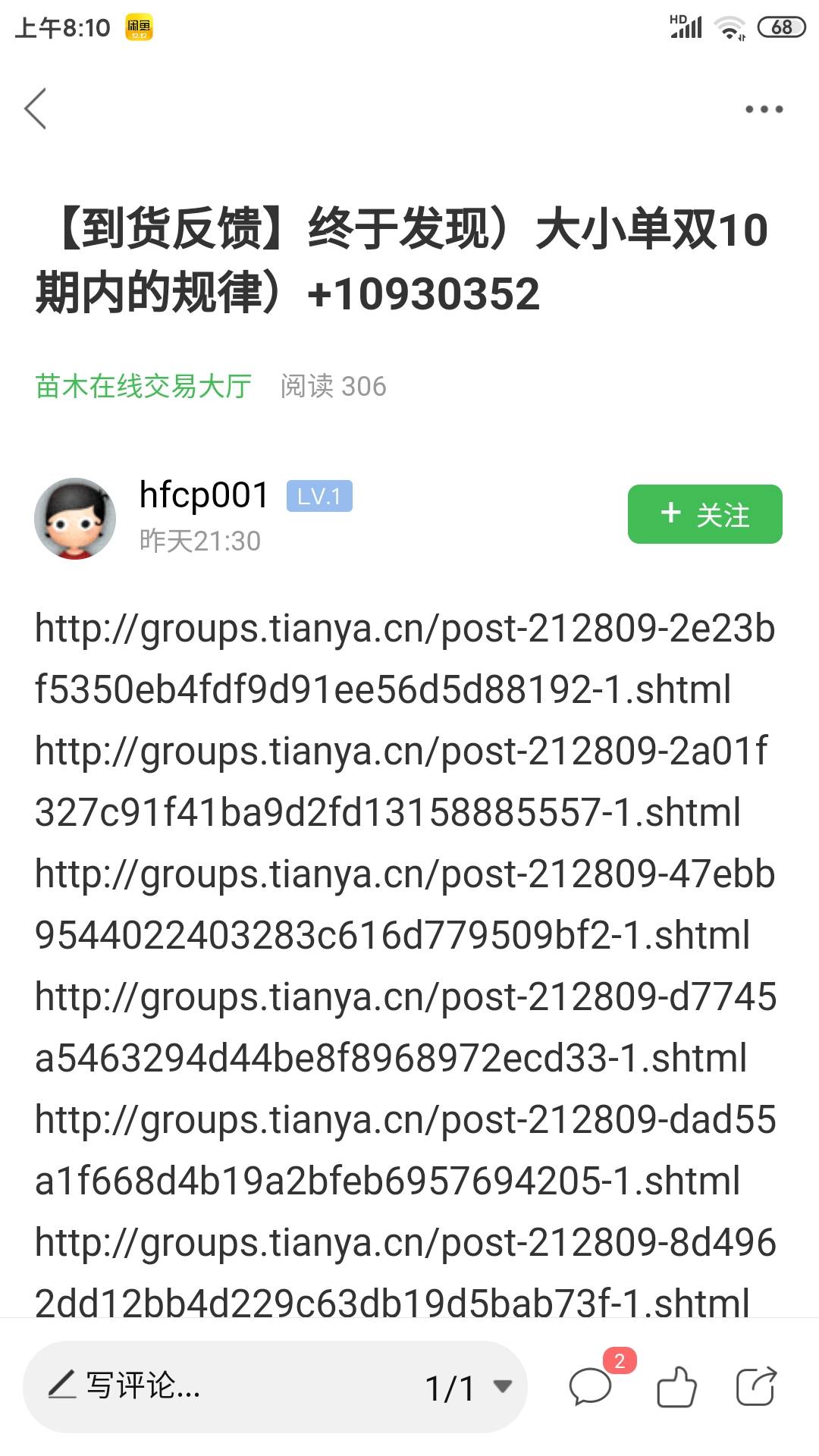Open the three-dot overflow menu
This screenshot has width=819, height=1456.
pyautogui.click(x=764, y=109)
